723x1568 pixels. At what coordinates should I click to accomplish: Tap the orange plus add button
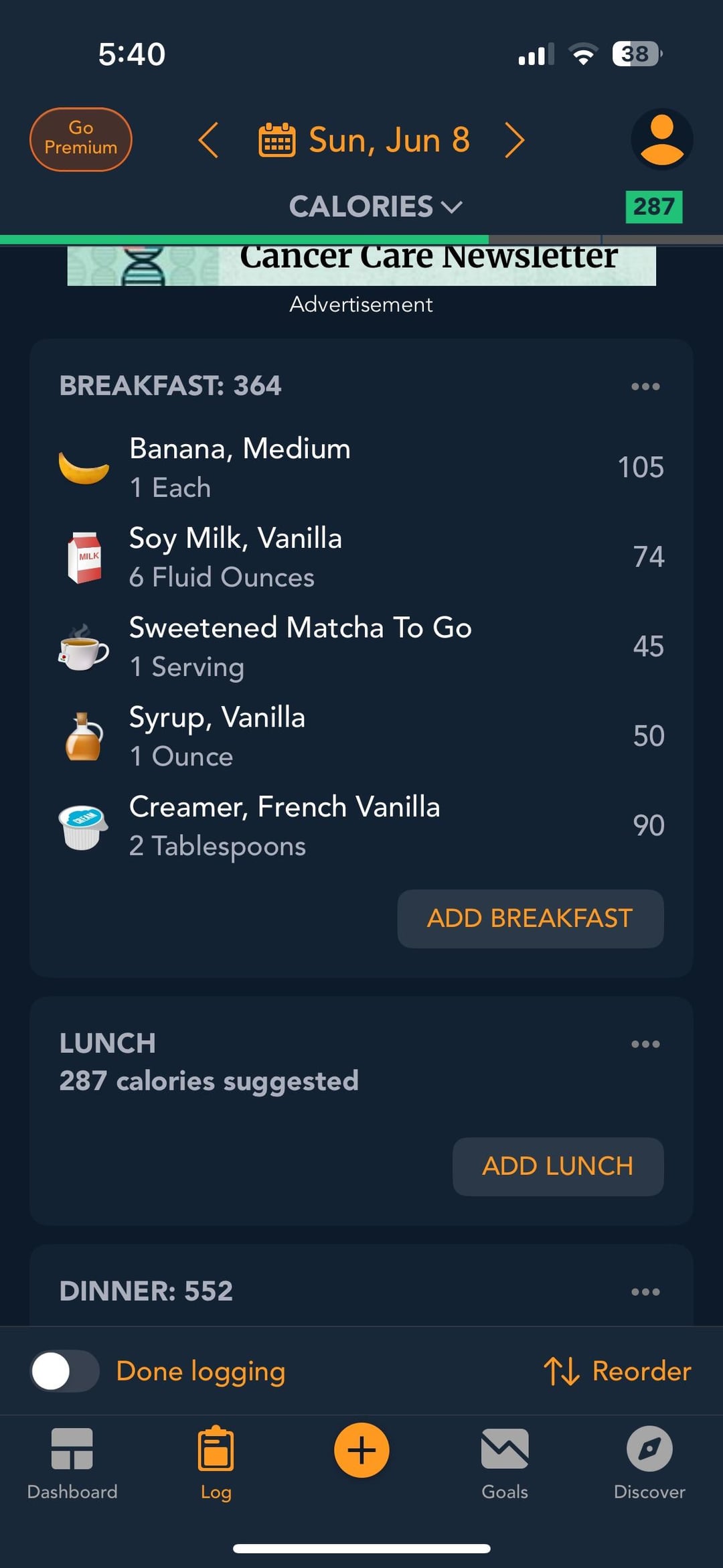pyautogui.click(x=361, y=1450)
